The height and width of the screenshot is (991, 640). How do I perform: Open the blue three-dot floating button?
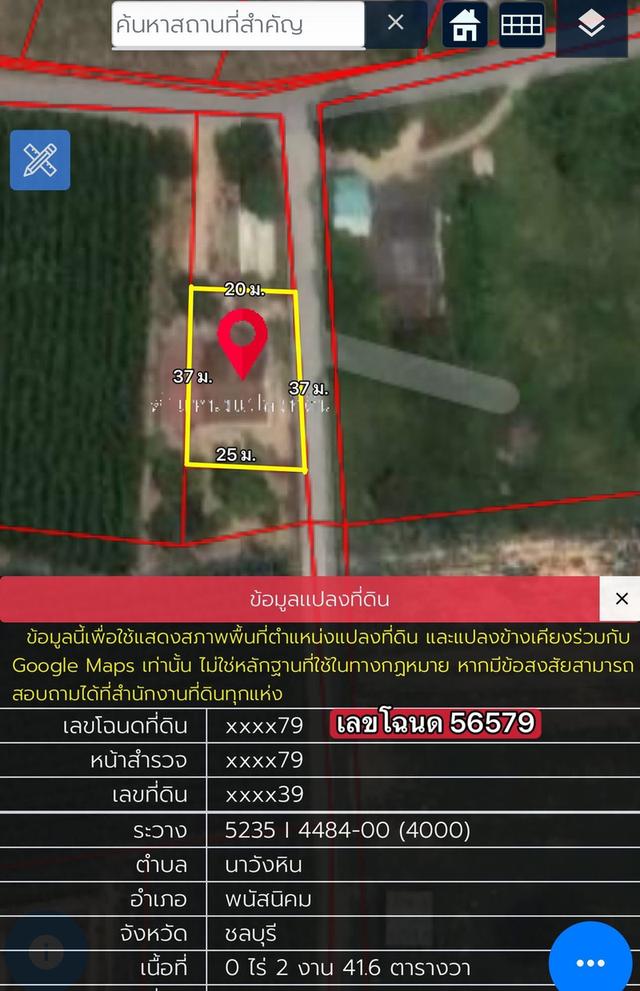pos(591,962)
